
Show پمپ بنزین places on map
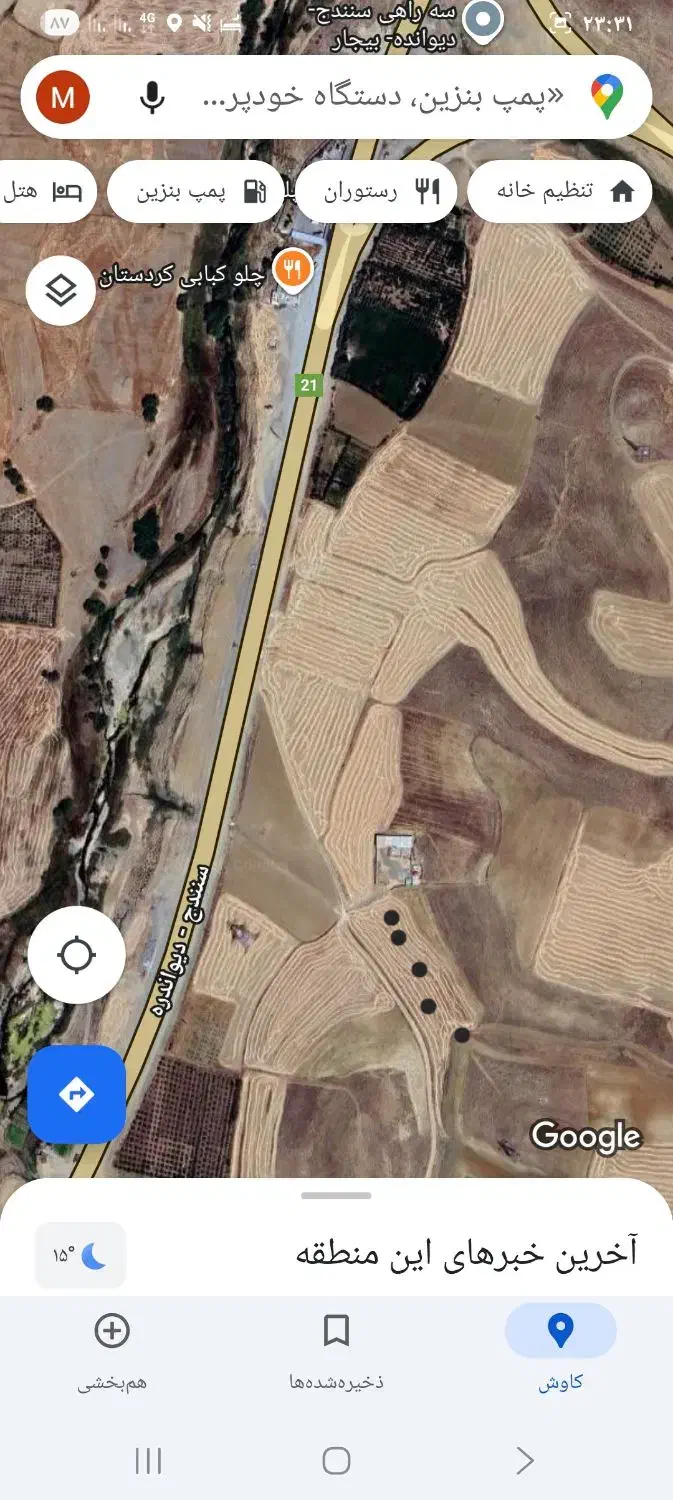pos(196,191)
